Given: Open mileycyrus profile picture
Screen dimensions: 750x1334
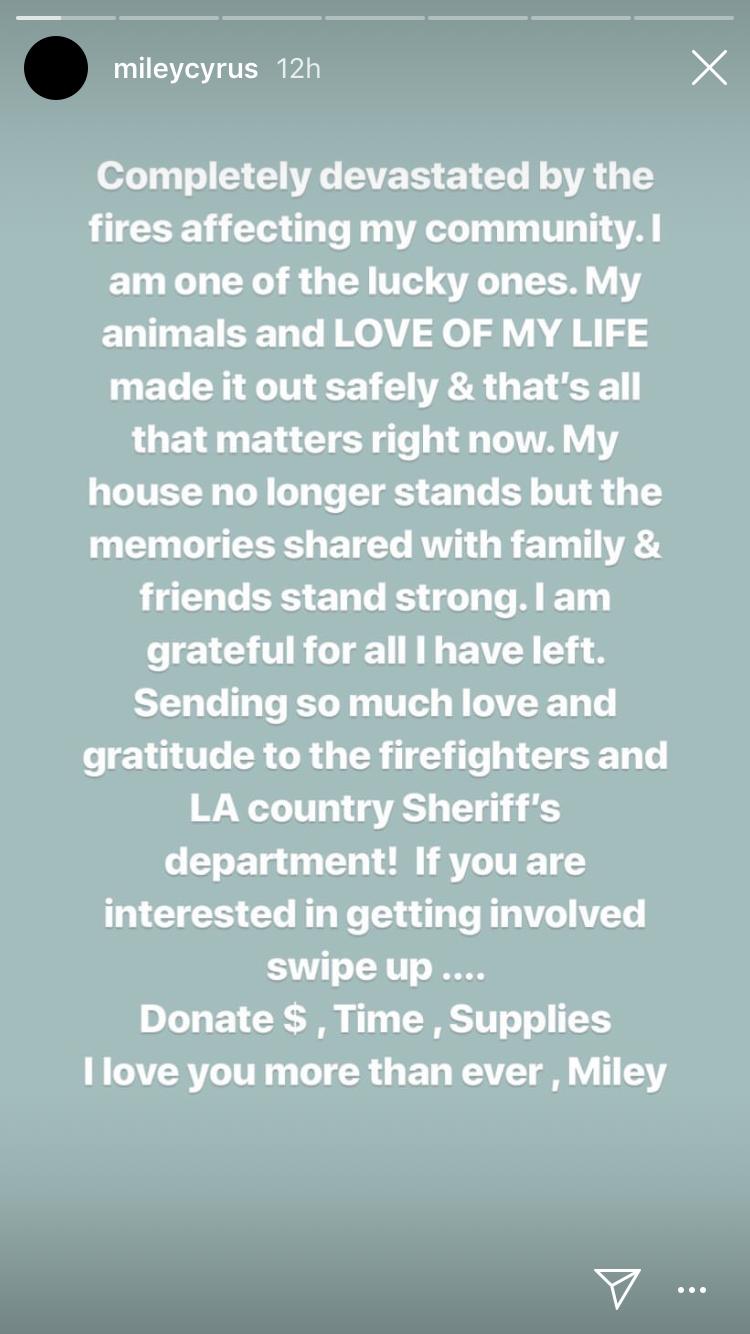Looking at the screenshot, I should [56, 68].
